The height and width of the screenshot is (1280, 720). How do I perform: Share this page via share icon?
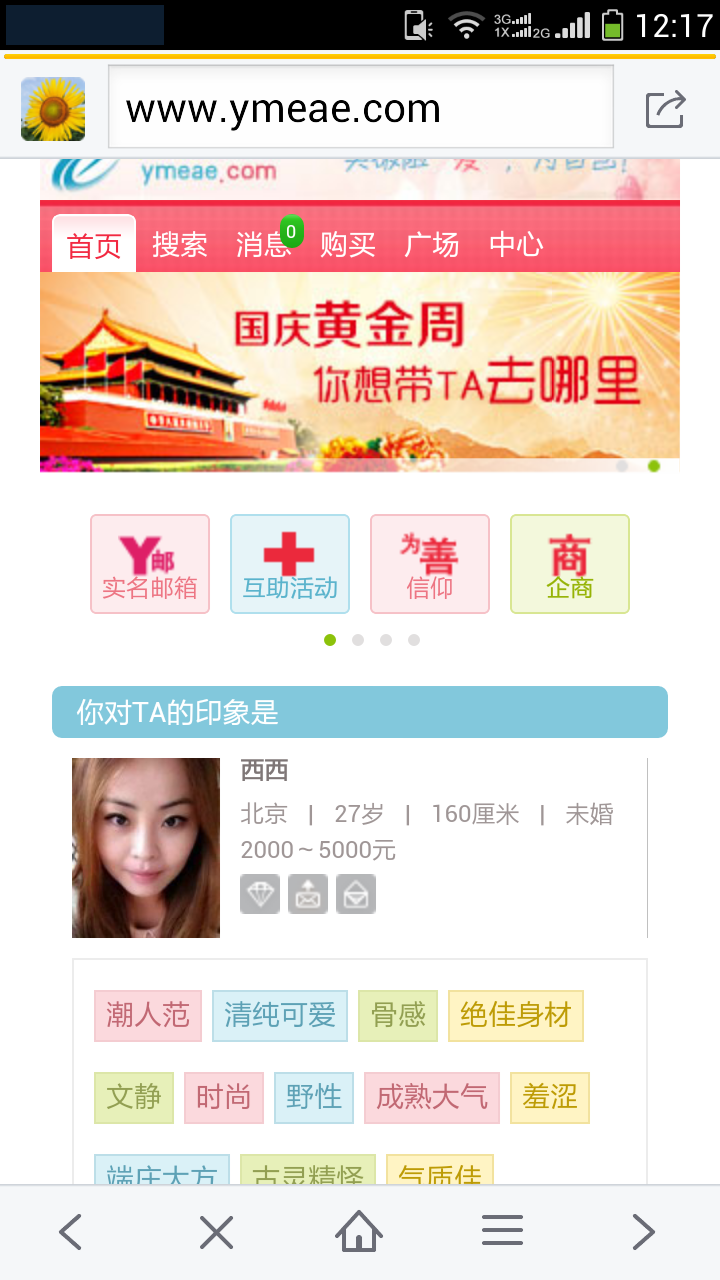(x=665, y=109)
